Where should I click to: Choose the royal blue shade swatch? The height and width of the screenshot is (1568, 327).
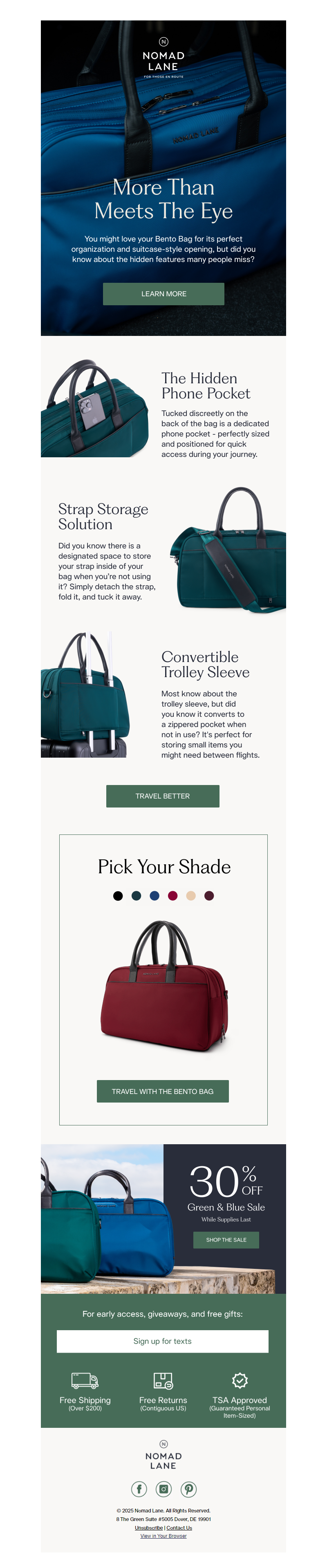click(155, 895)
